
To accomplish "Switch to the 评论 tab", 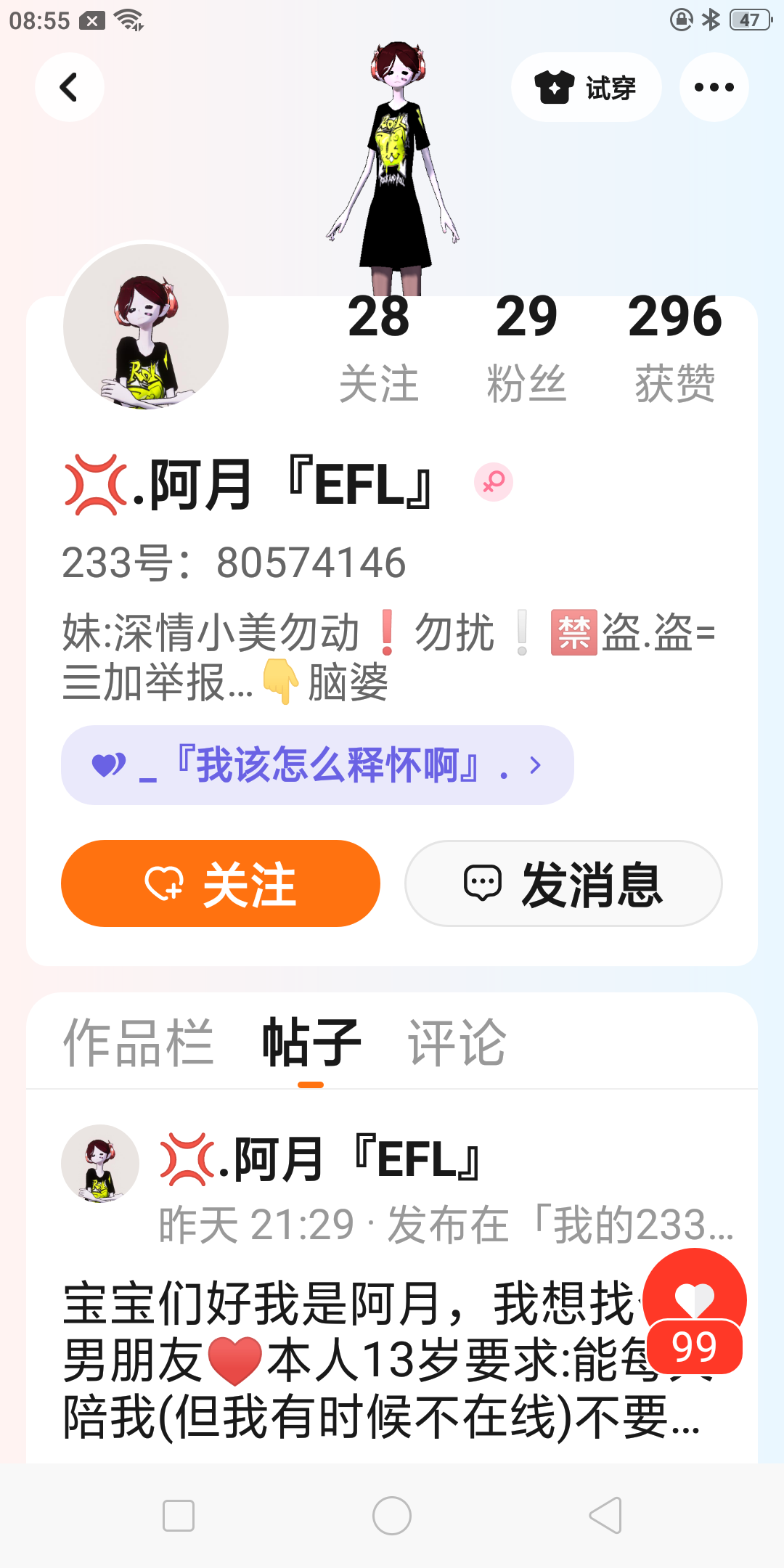I will 457,1042.
